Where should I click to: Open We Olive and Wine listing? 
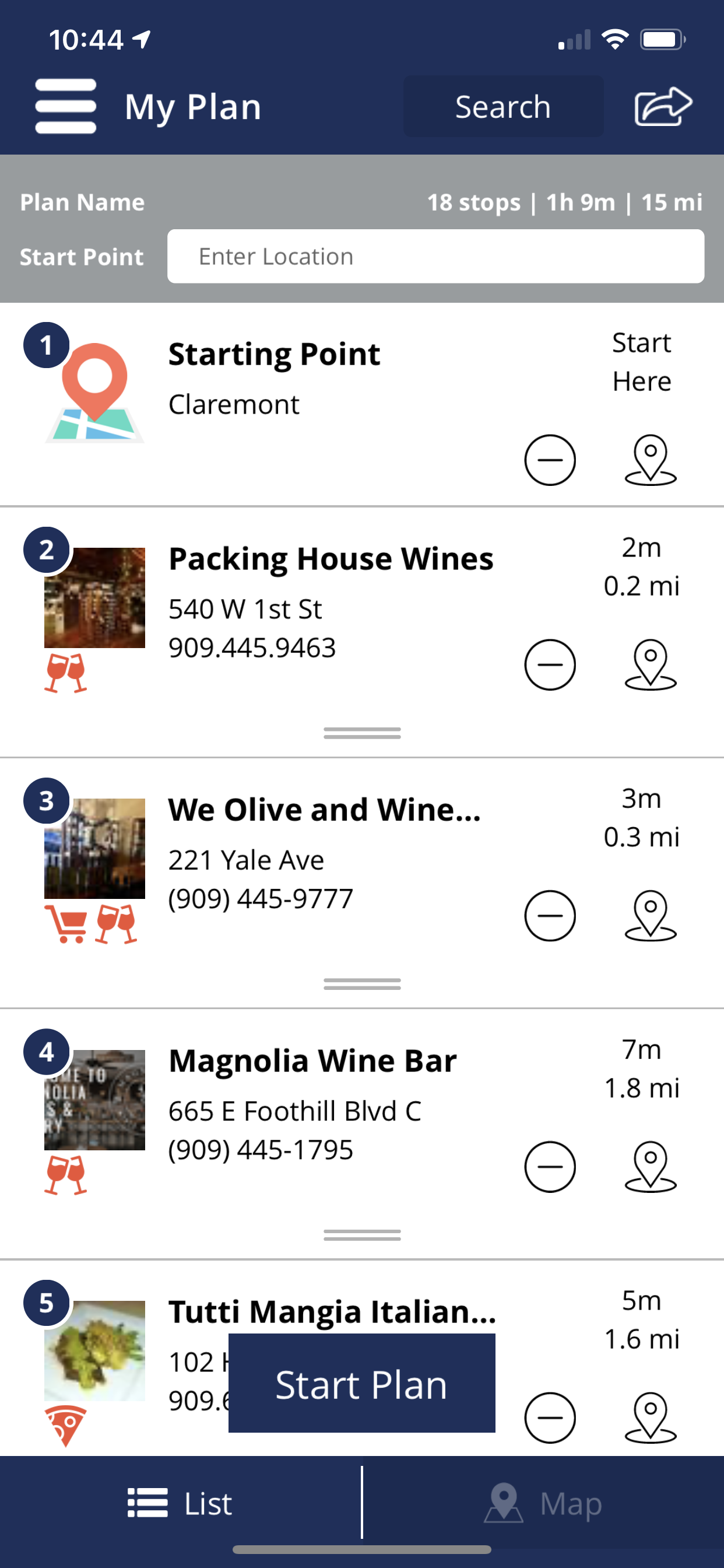(325, 810)
